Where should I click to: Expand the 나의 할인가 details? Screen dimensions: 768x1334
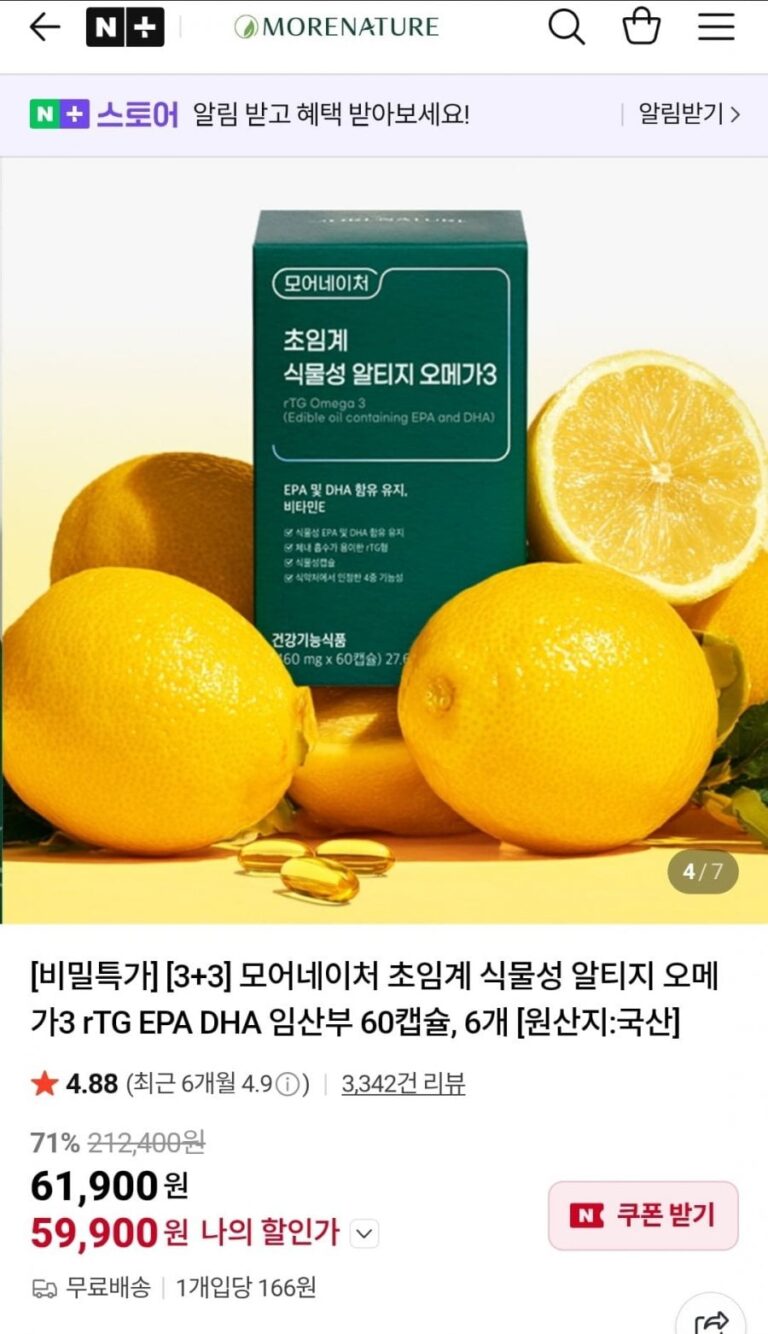366,1233
